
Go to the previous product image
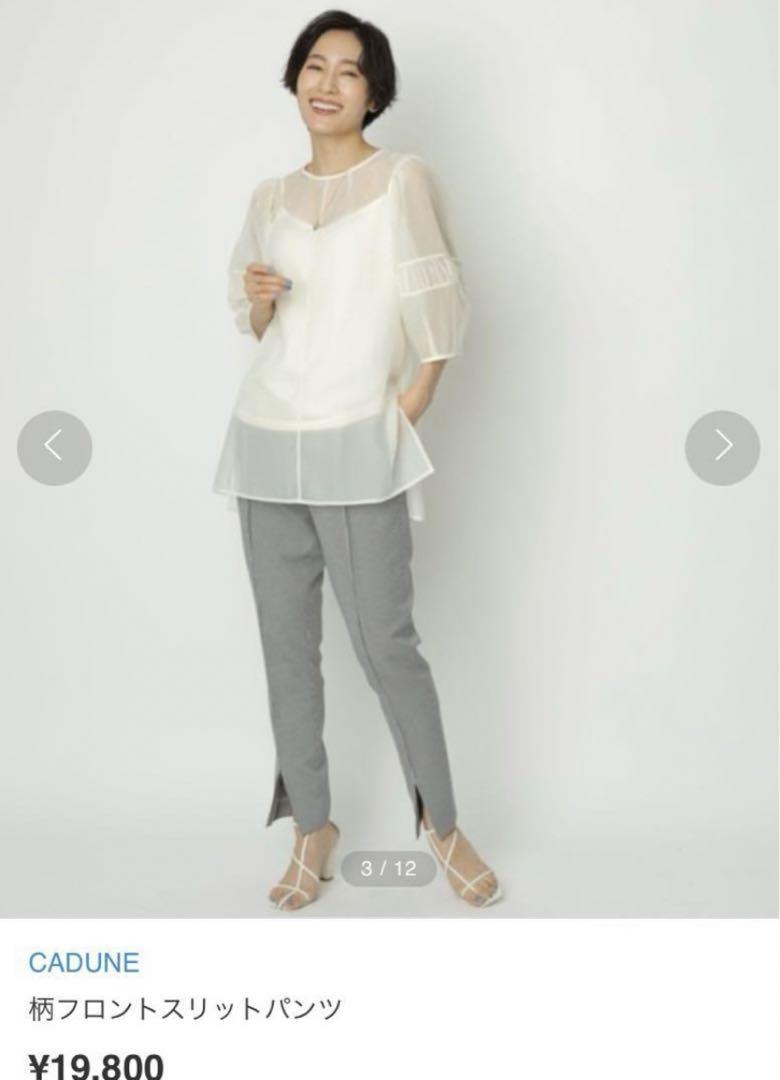click(55, 448)
